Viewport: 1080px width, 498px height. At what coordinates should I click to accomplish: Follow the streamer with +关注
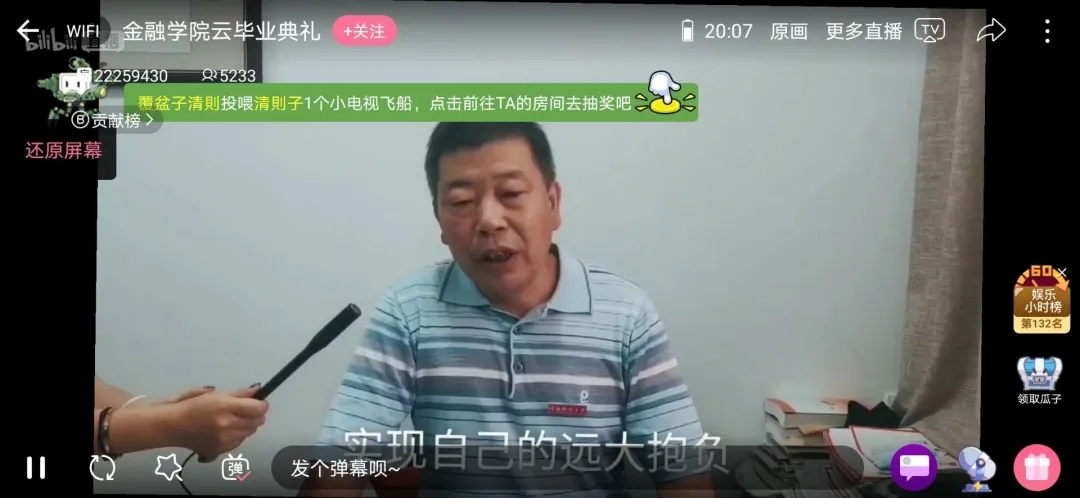point(364,31)
